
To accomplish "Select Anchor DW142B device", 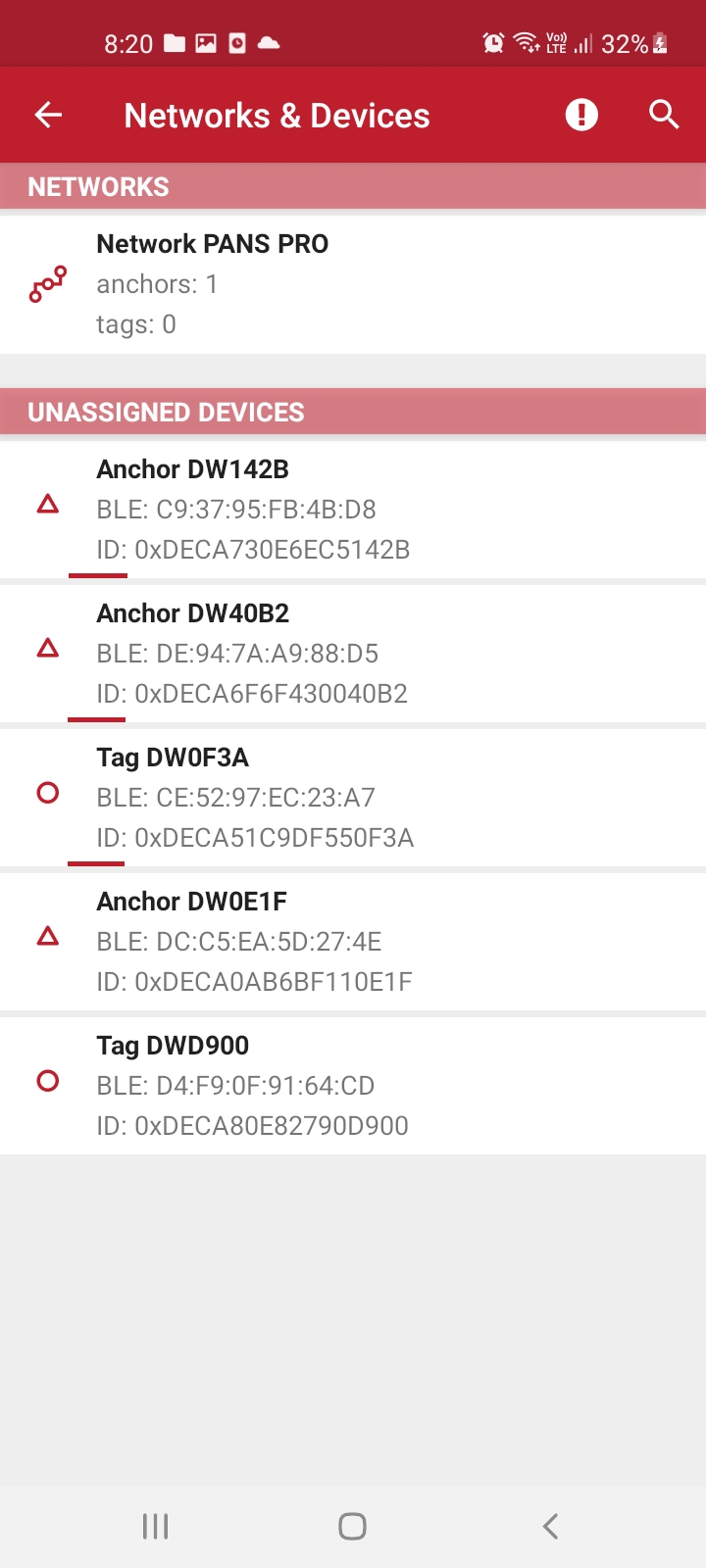I will [353, 510].
